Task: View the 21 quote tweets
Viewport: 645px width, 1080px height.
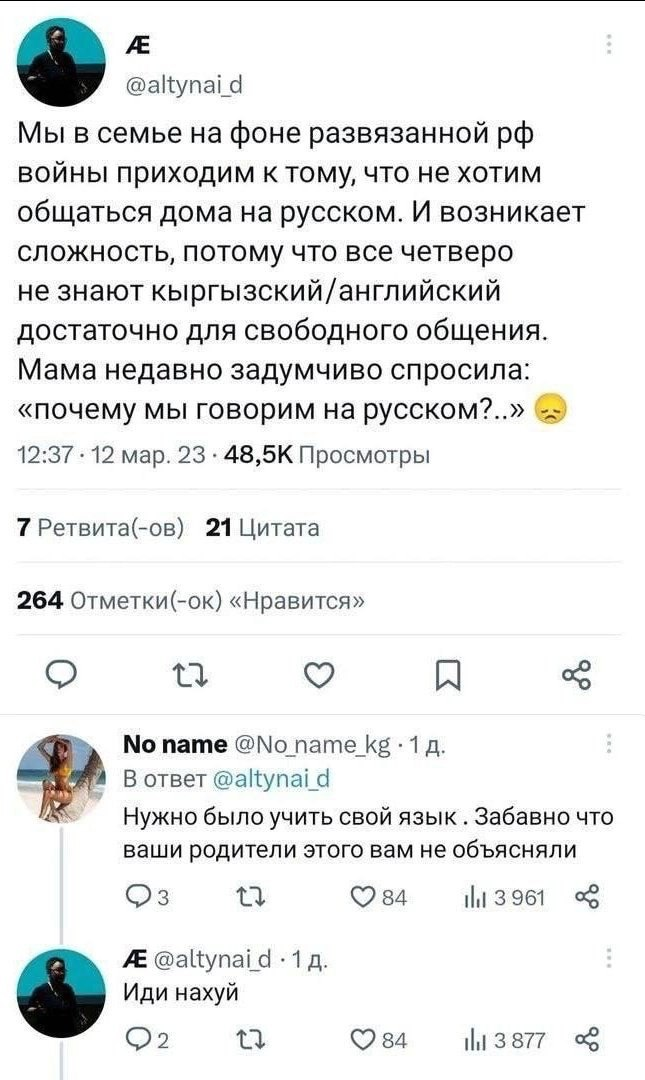Action: tap(262, 529)
